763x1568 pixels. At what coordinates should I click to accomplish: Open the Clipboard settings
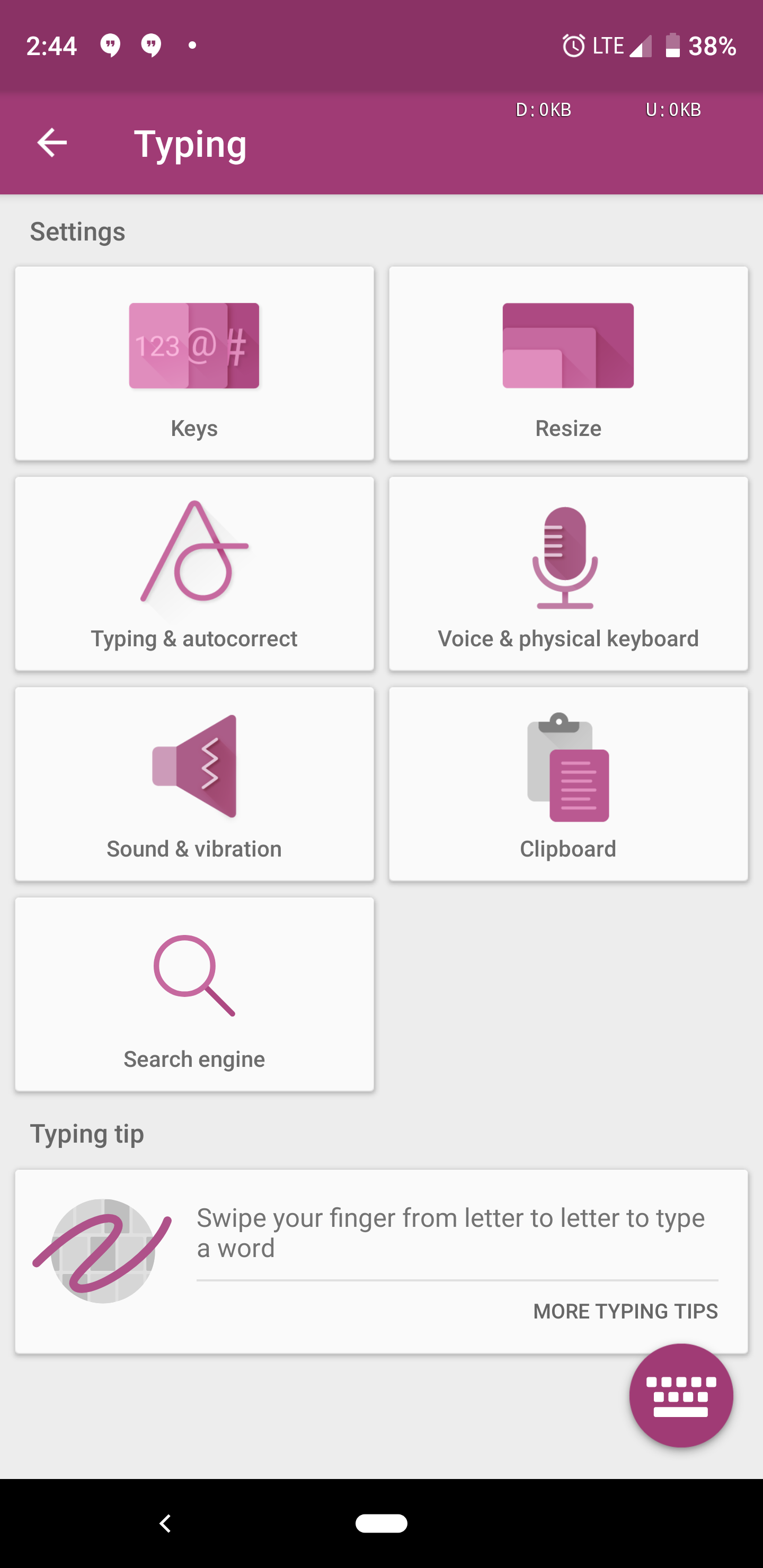pyautogui.click(x=567, y=784)
